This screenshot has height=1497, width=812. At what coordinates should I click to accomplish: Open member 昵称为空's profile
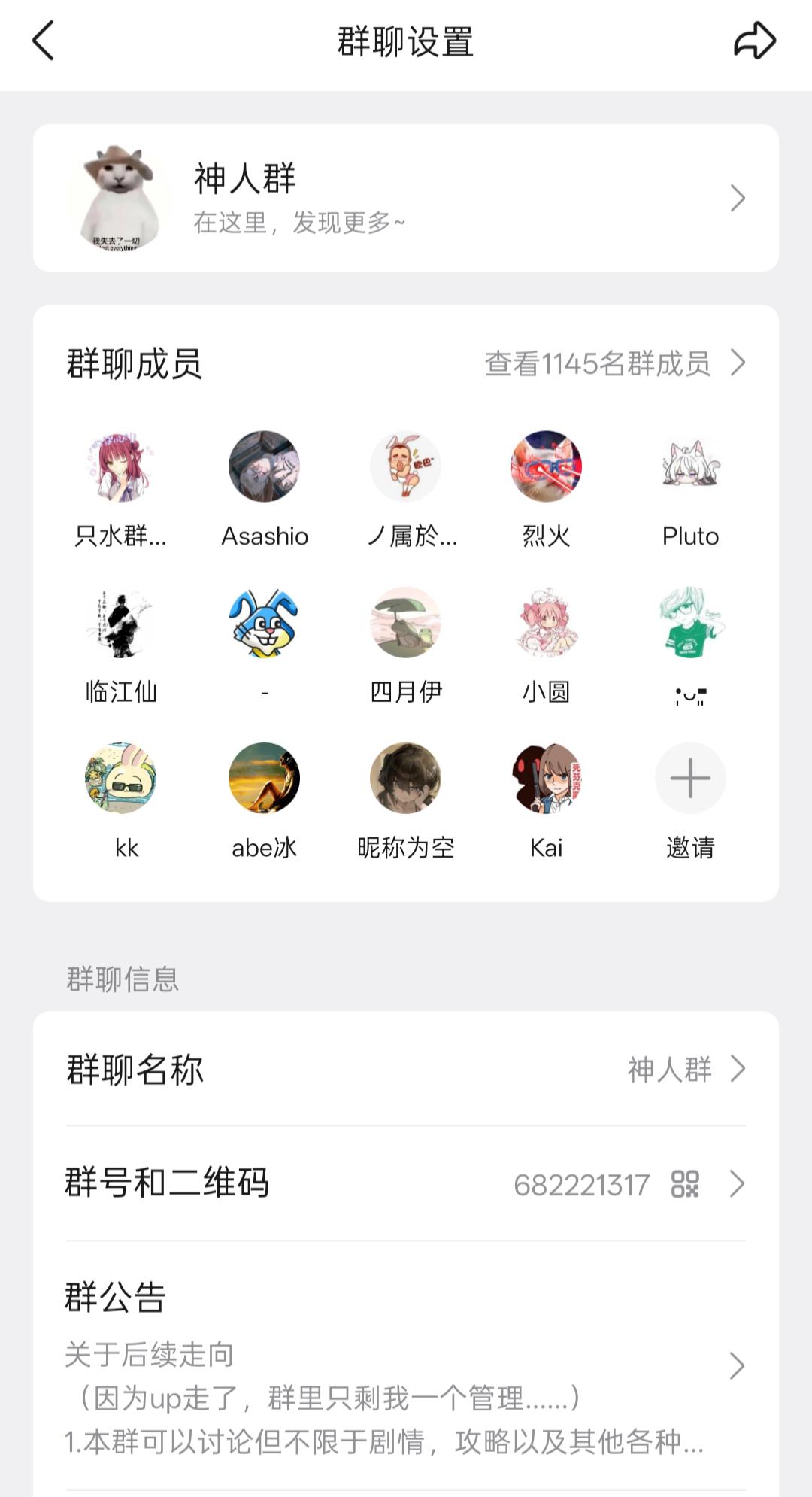click(405, 779)
